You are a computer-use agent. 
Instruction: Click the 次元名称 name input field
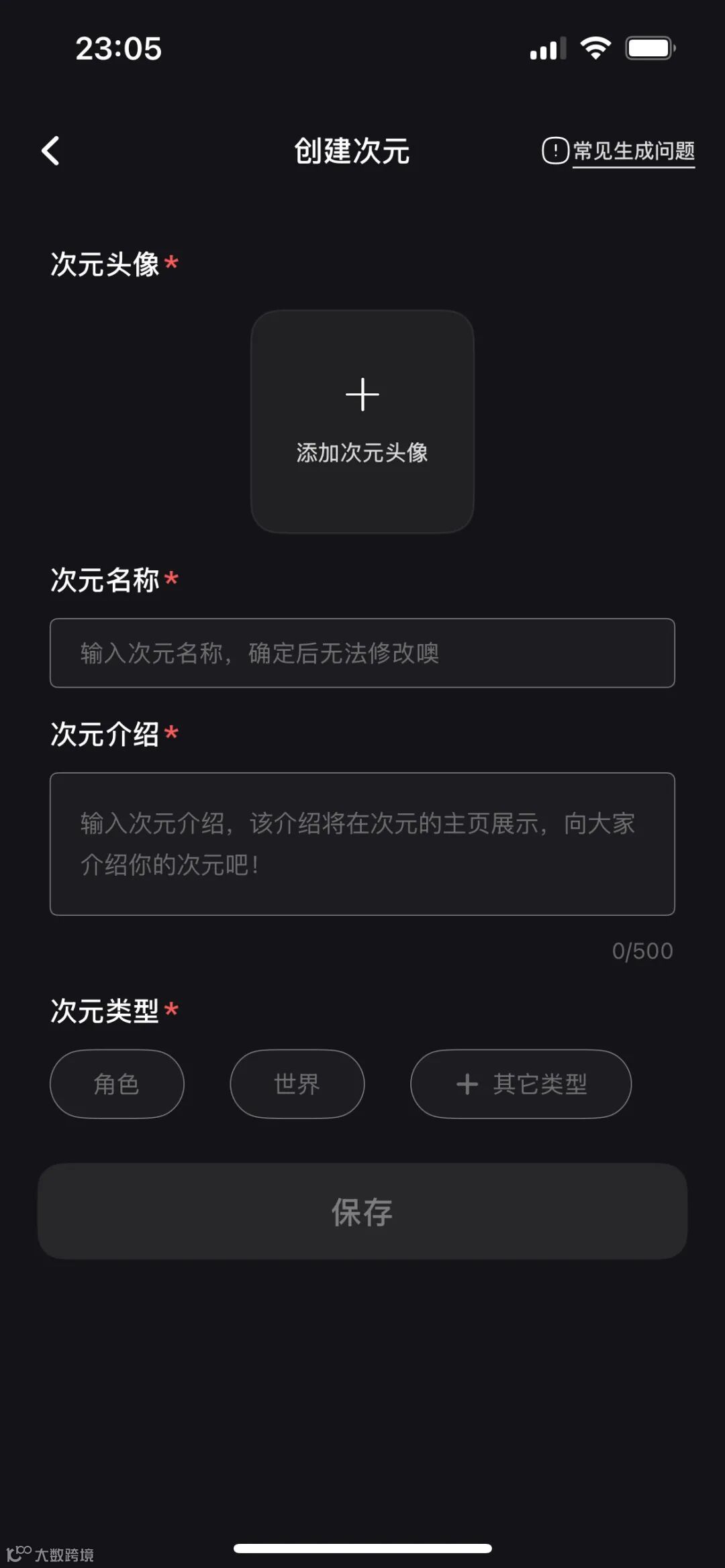tap(362, 654)
